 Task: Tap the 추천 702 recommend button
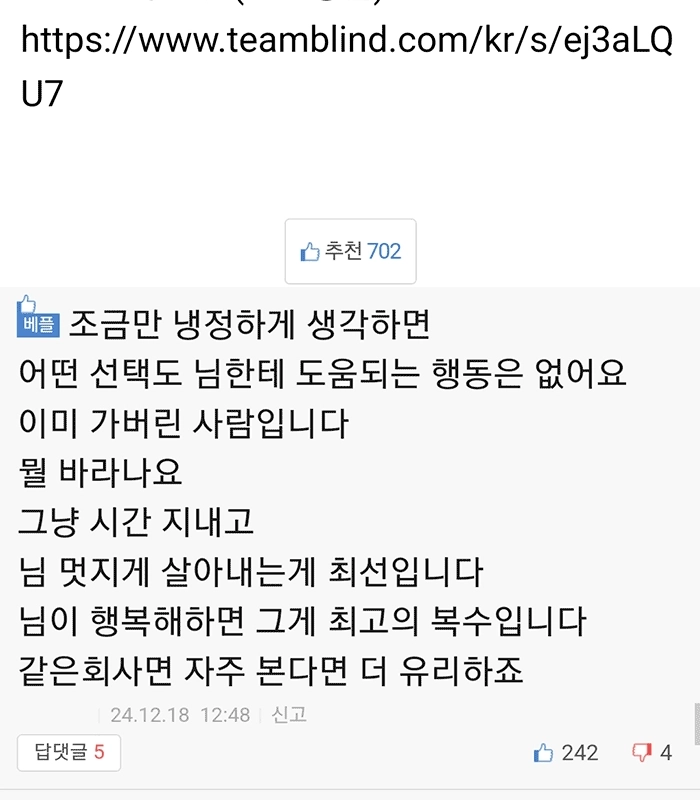[x=350, y=251]
